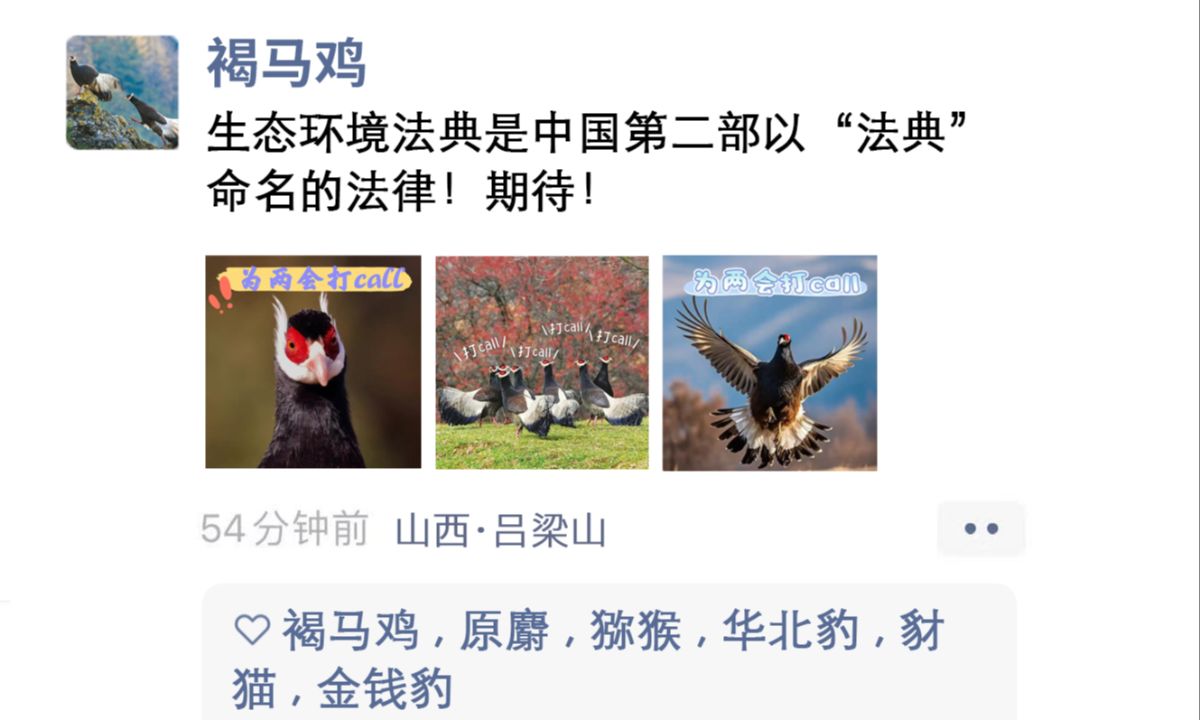
Task: Open liker 金钱豹's profile
Action: coord(385,689)
